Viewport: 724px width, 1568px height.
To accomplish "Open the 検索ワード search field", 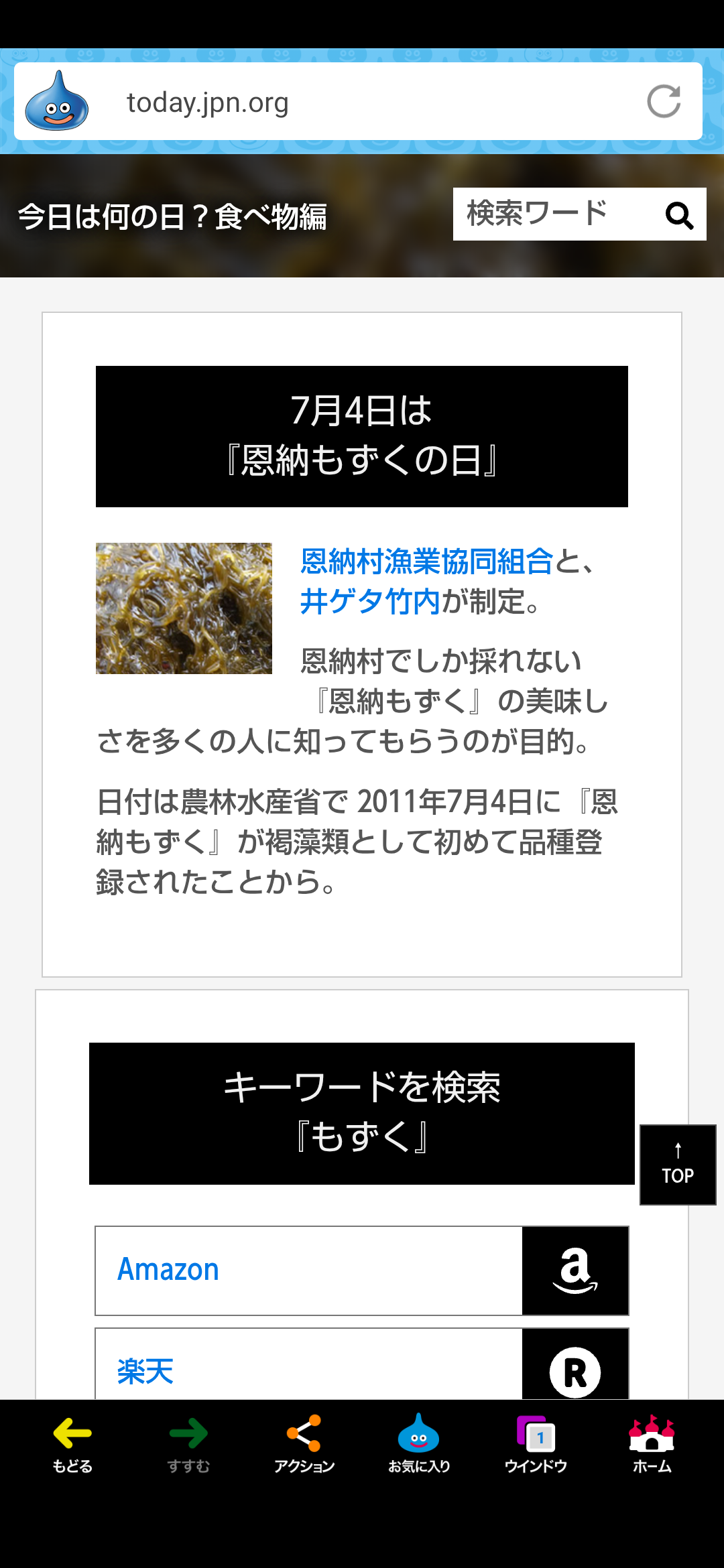I will [553, 214].
